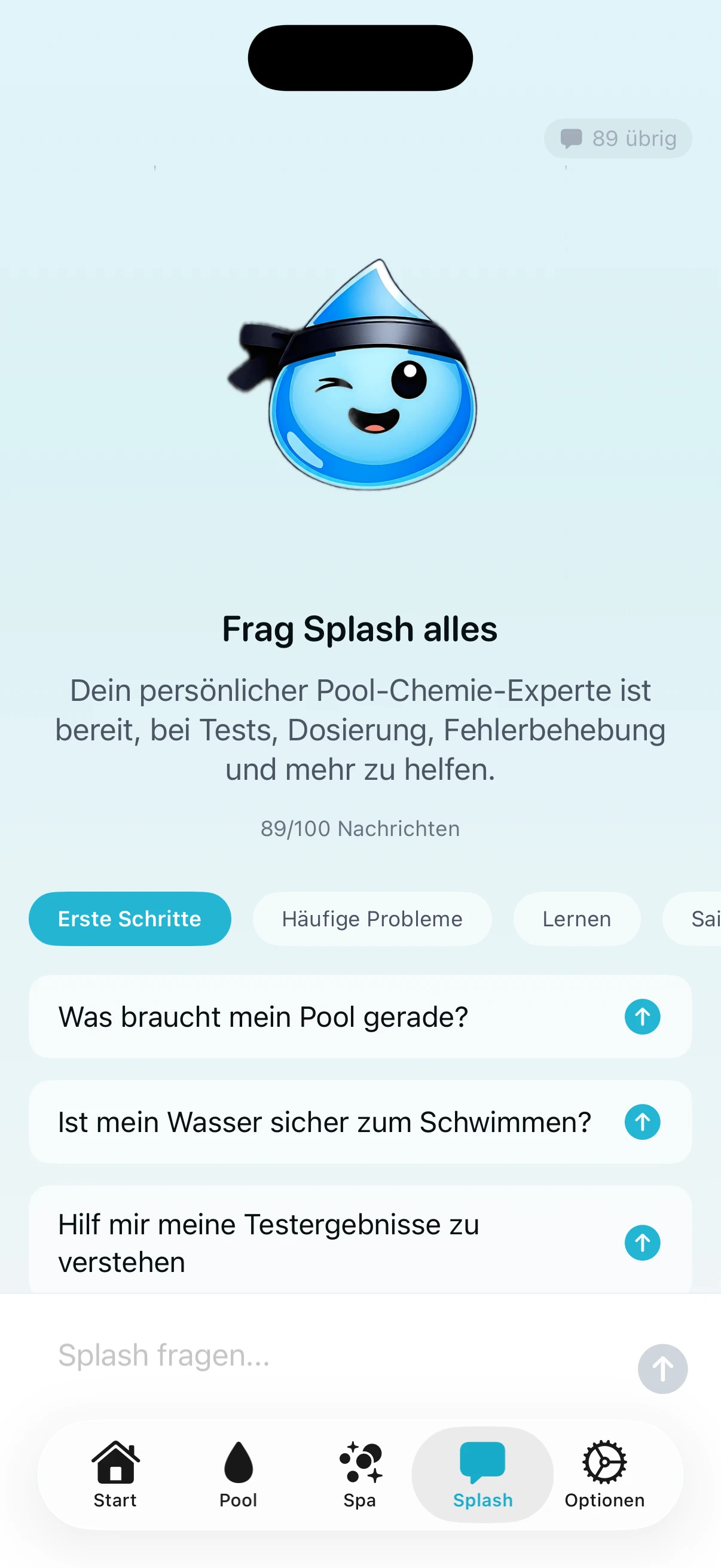The image size is (721, 1568).
Task: Tap the speech bubble in '89 übrig' badge
Action: [x=572, y=138]
